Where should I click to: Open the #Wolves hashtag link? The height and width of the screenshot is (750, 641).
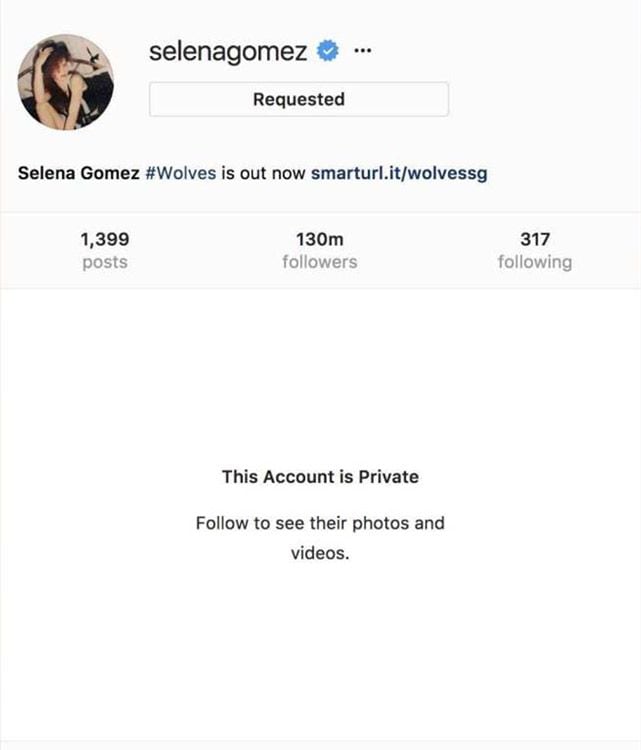181,172
